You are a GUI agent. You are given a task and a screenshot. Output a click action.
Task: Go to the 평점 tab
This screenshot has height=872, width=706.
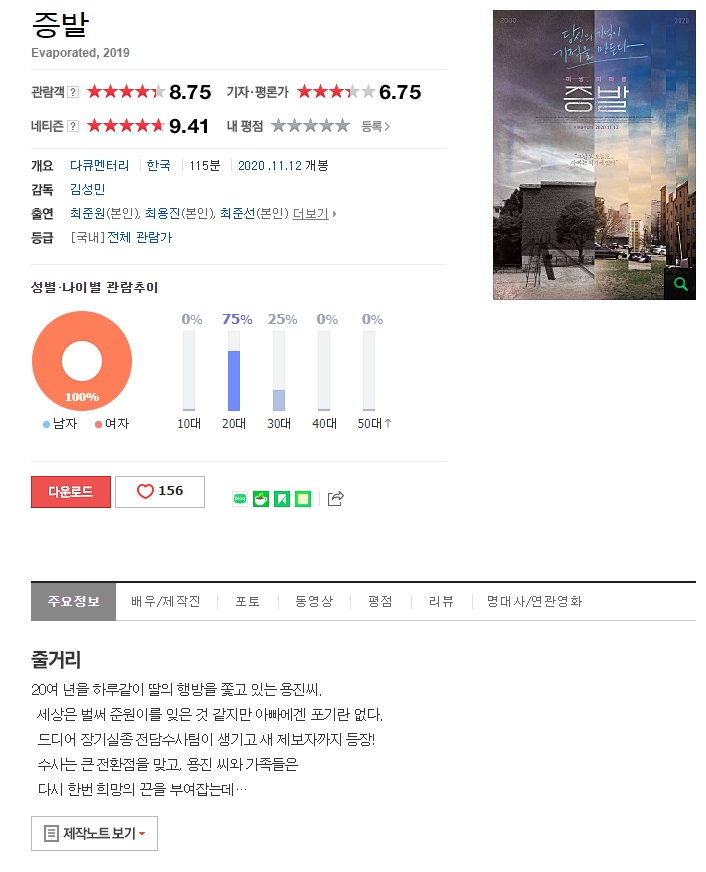380,602
